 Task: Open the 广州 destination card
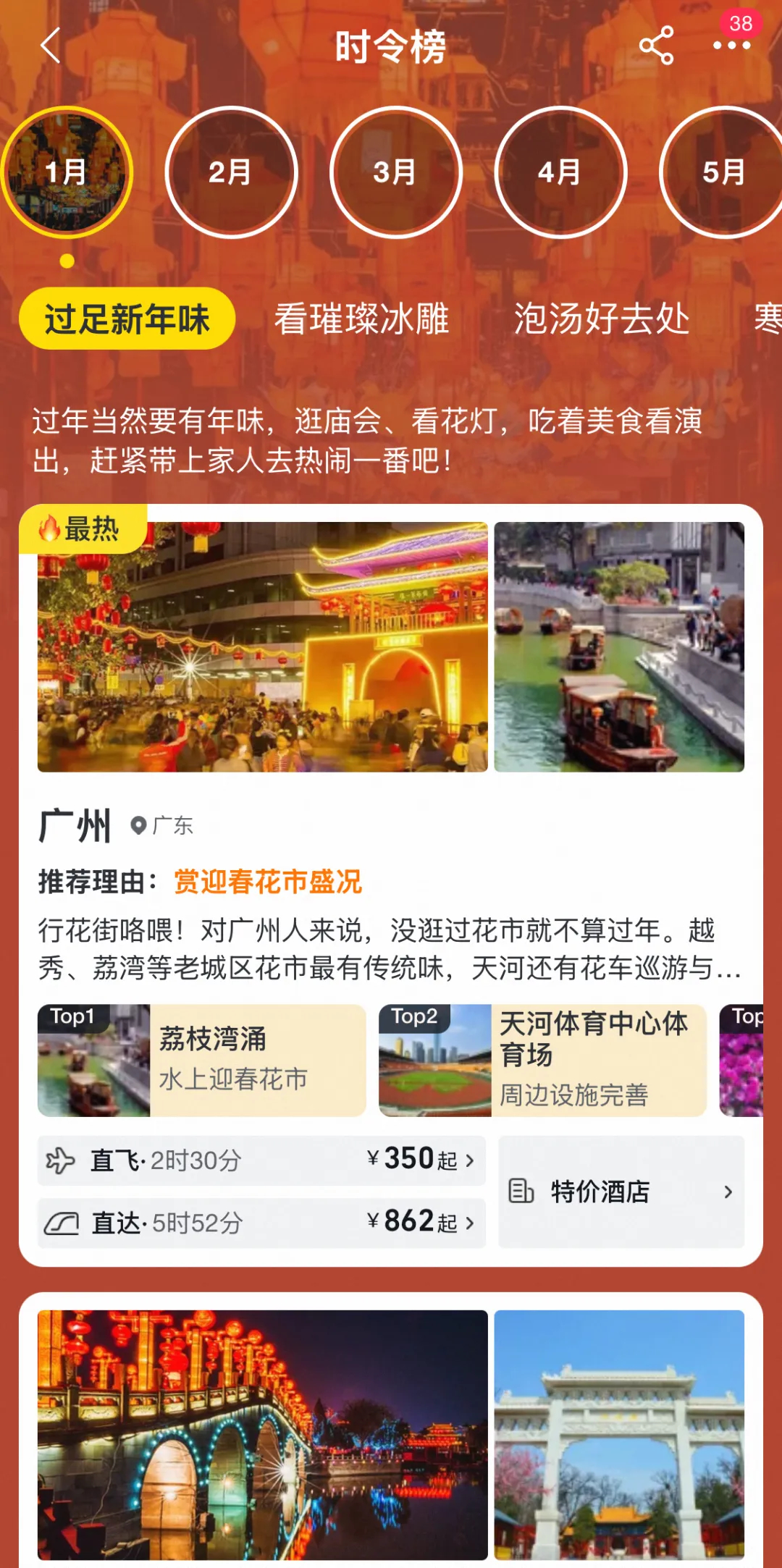75,826
